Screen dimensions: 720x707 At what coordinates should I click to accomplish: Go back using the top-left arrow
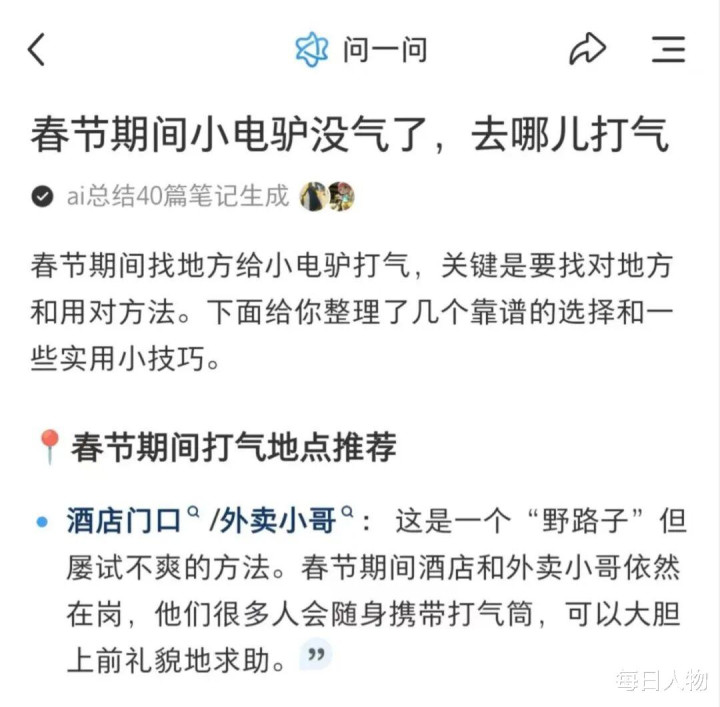[37, 49]
